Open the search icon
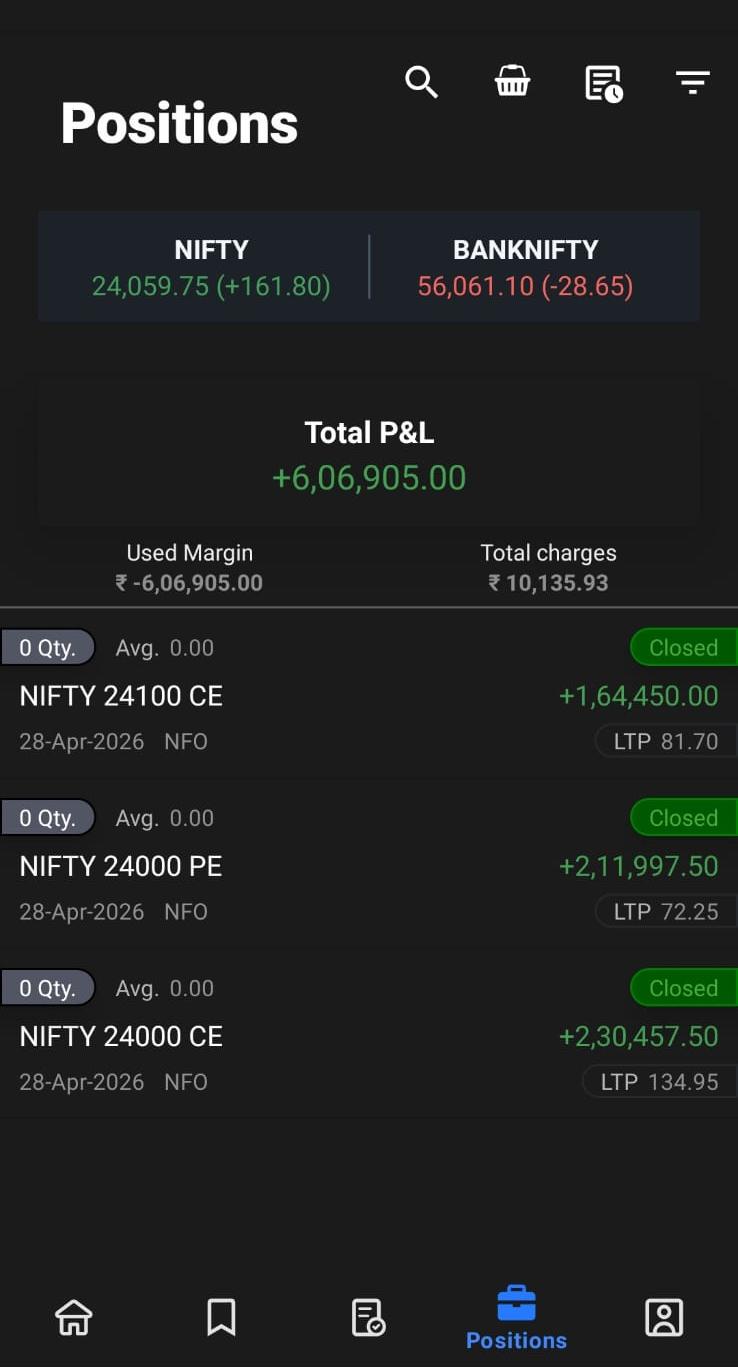 coord(421,82)
